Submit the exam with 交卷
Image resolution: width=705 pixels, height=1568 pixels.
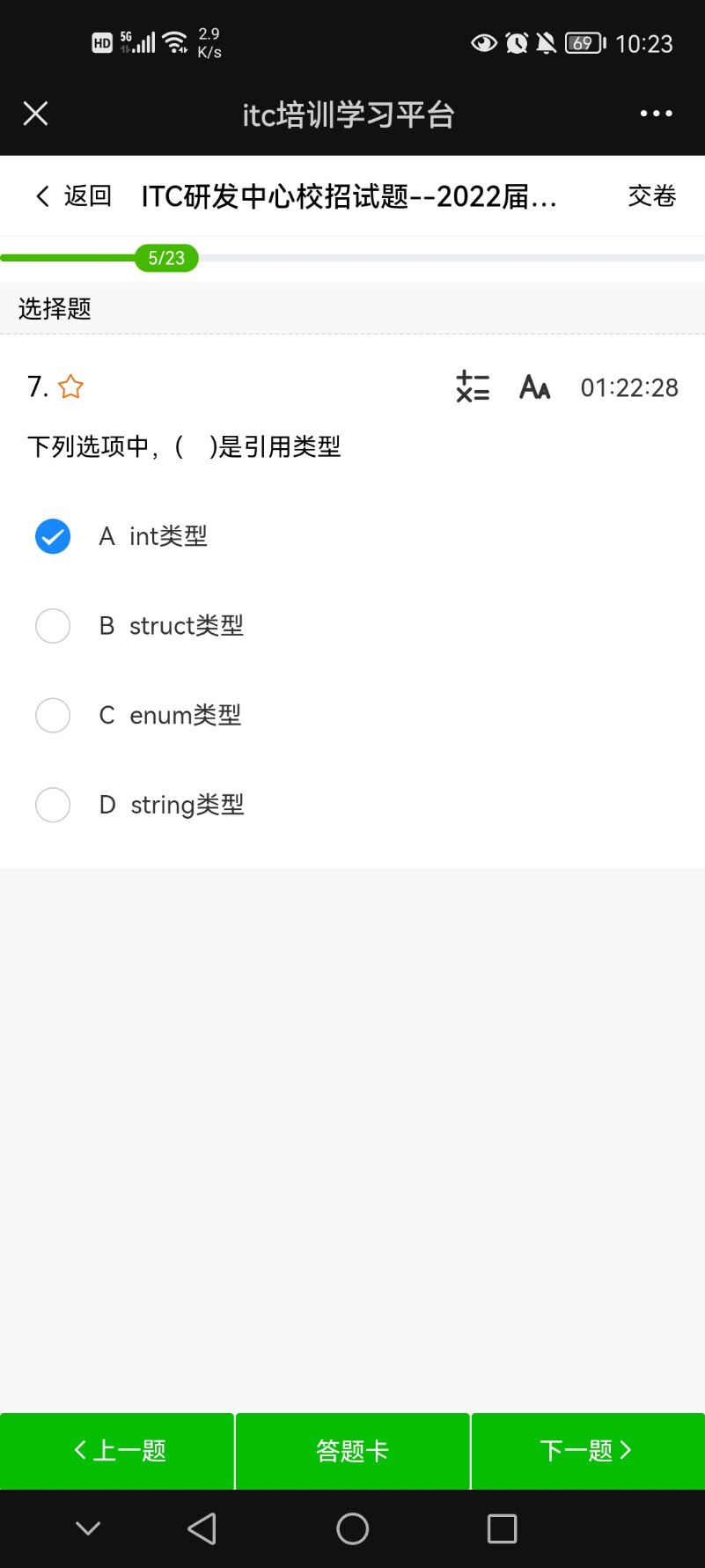click(x=652, y=195)
